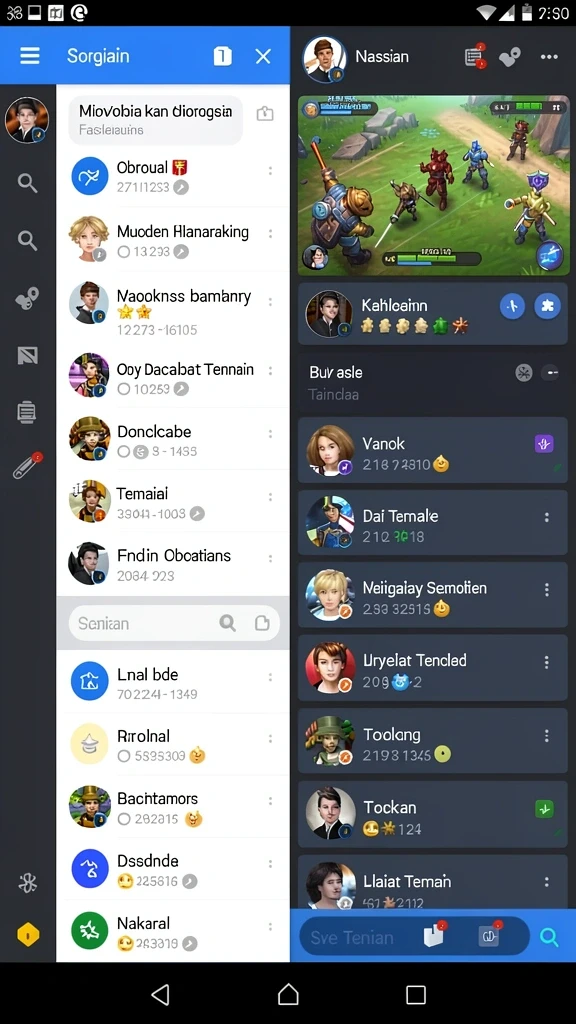Open the three-dot overflow menu next to Nassian

[x=549, y=57]
